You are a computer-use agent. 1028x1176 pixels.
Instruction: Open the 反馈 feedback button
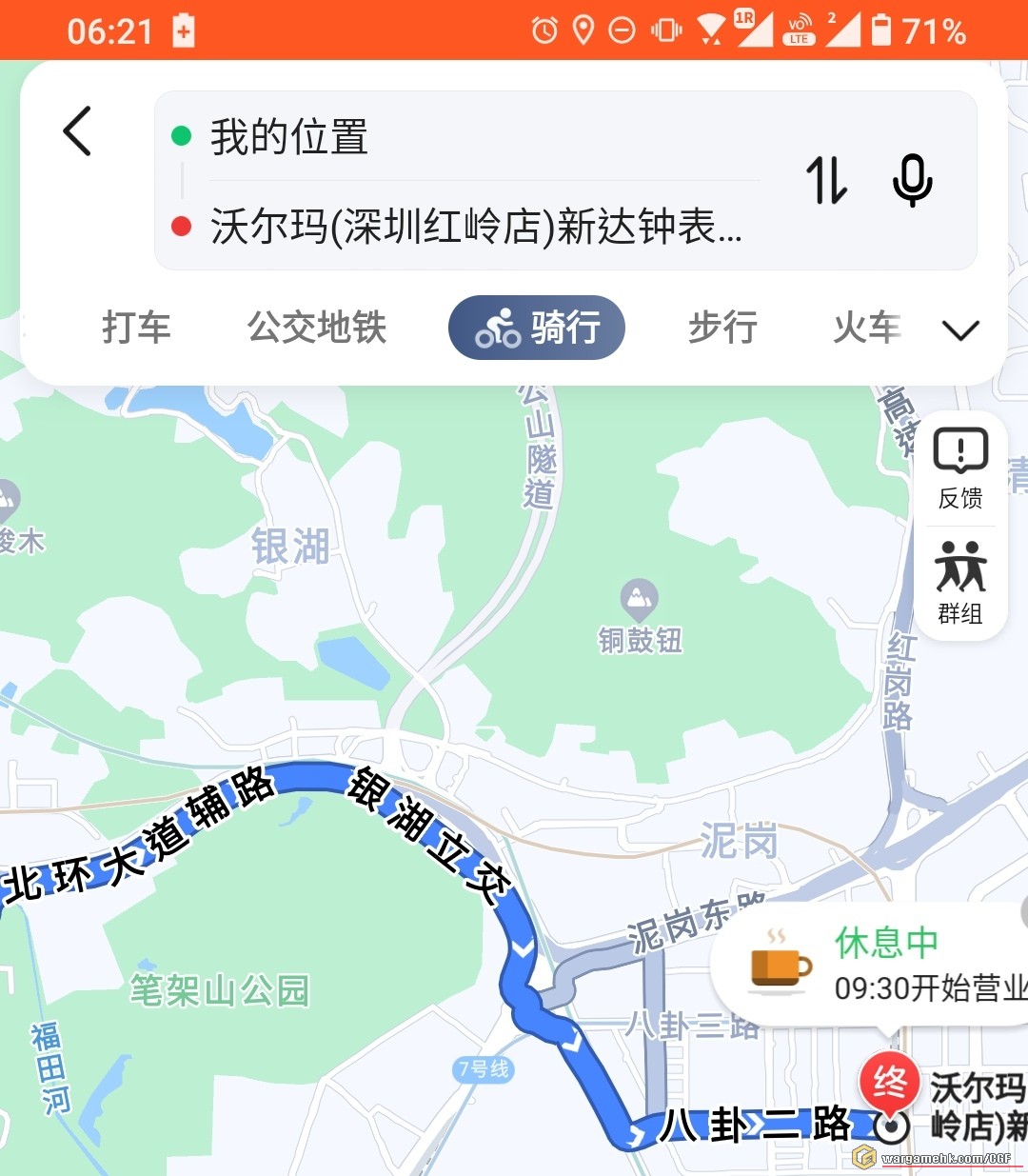coord(960,468)
